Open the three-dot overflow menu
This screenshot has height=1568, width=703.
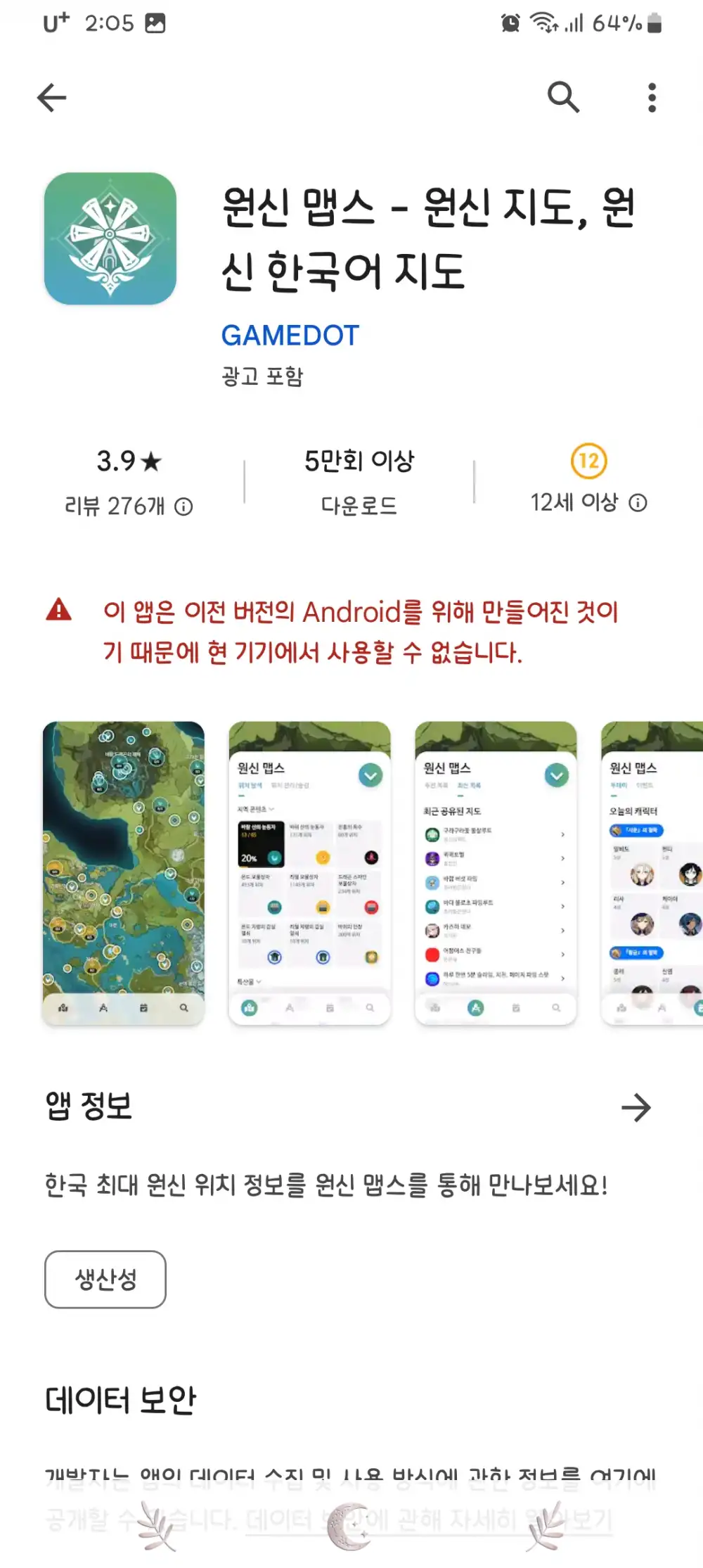coord(652,98)
